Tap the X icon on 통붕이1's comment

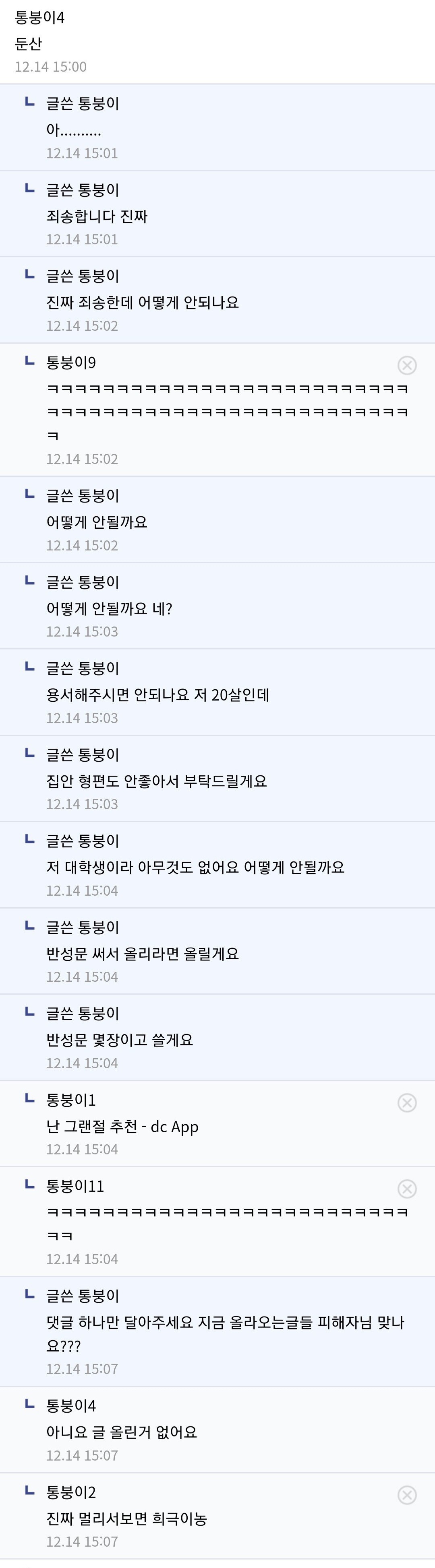click(x=407, y=1102)
